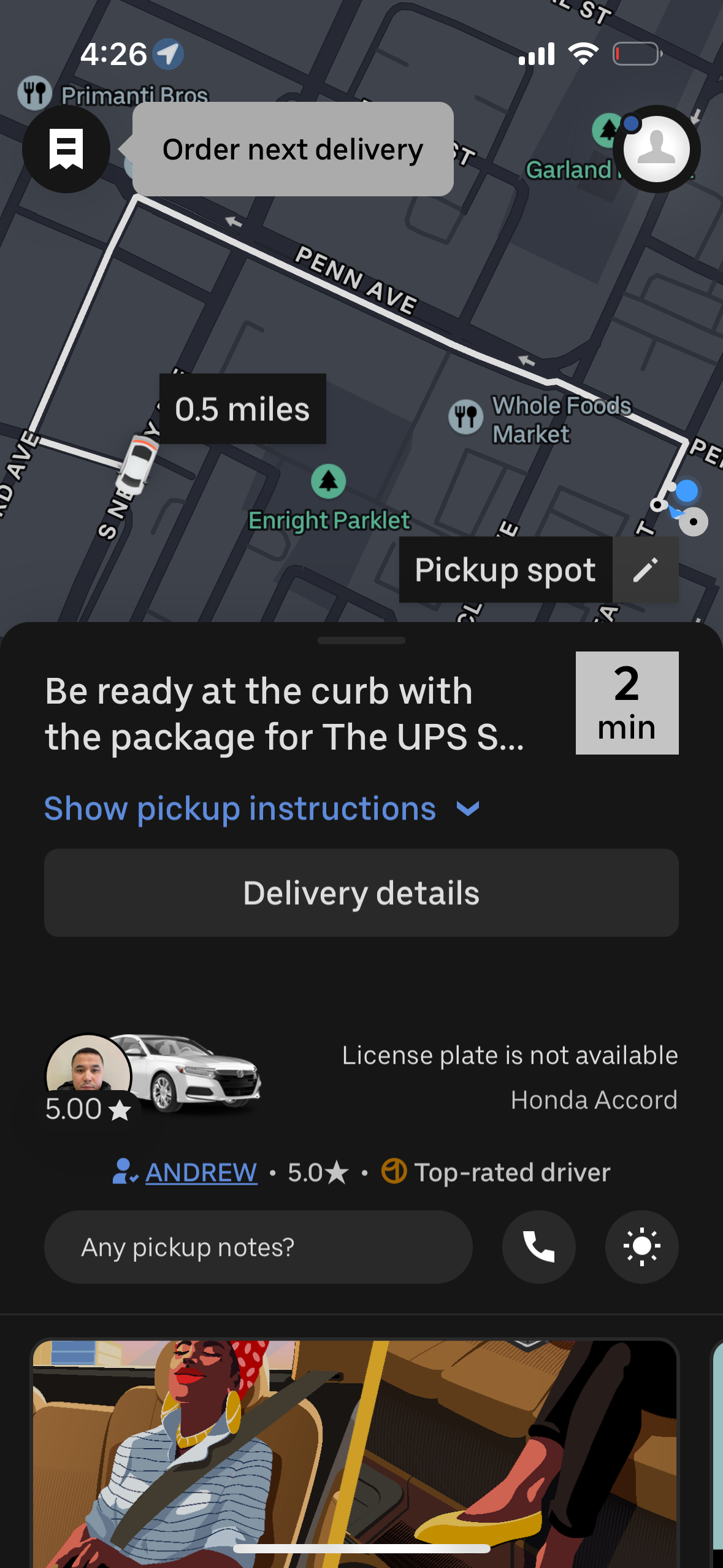The height and width of the screenshot is (1568, 723).
Task: Call the driver using the phone icon
Action: pyautogui.click(x=538, y=1247)
